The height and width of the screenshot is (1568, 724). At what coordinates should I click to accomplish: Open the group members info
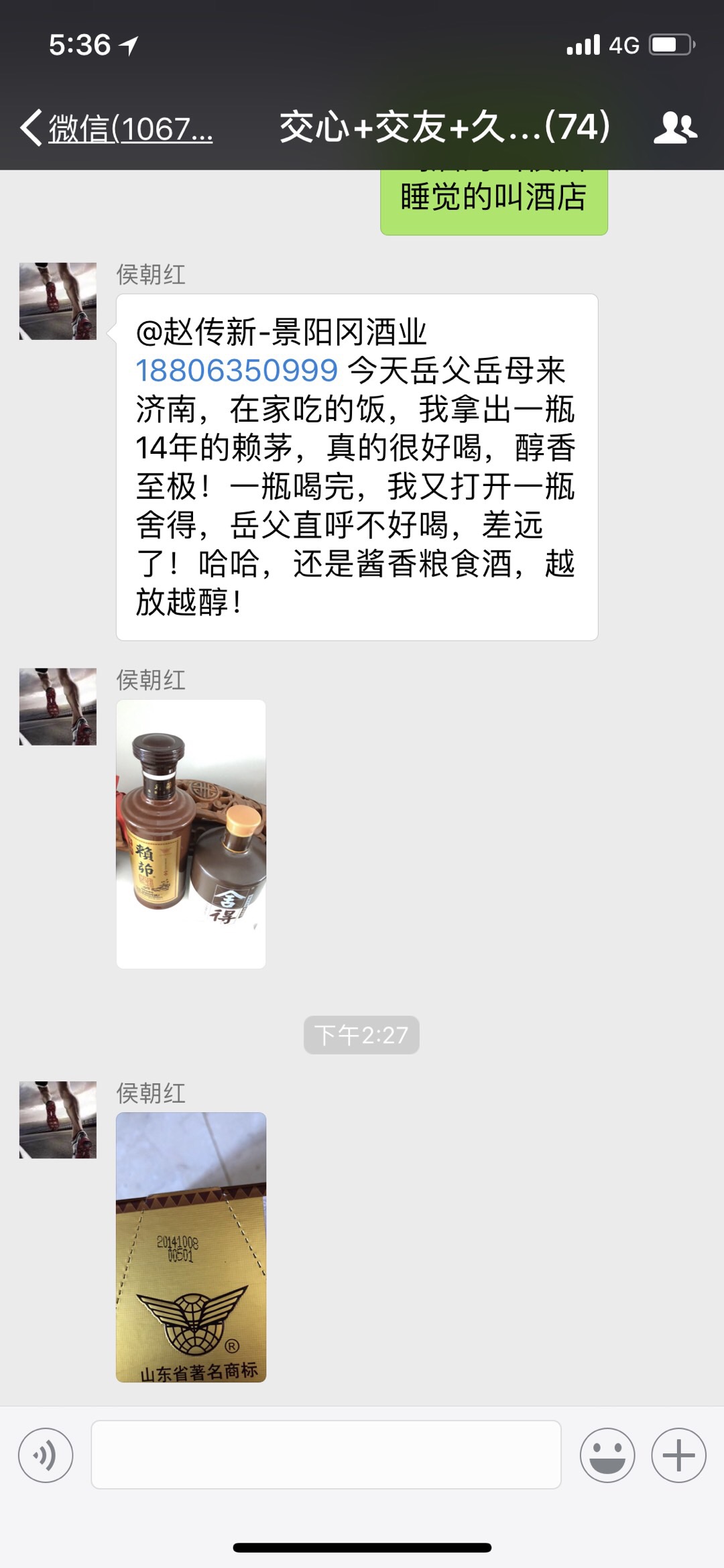[x=675, y=128]
